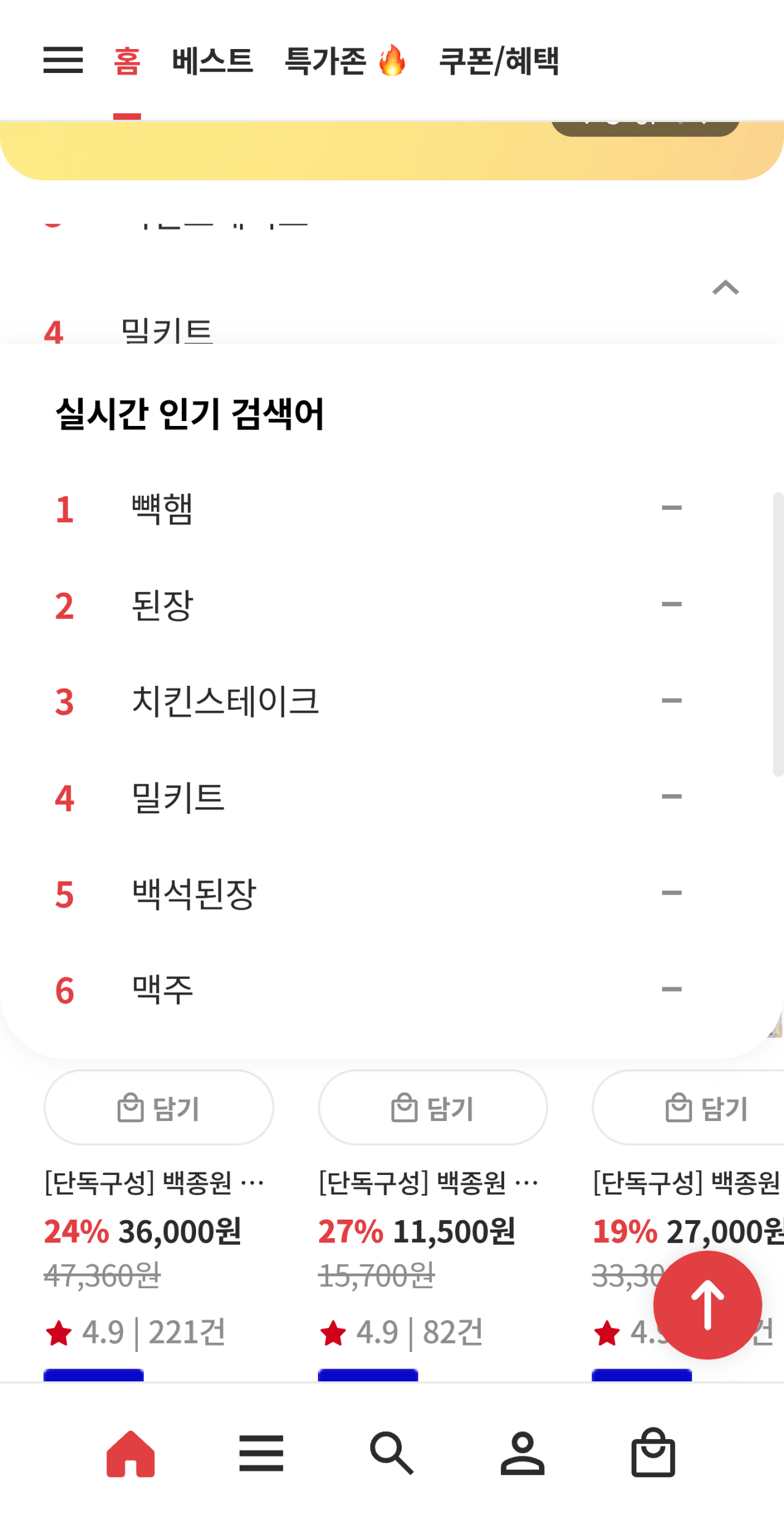Screen dimensions: 784x1523
Task: Add the 11,500원 product to cart
Action: coord(432,1108)
